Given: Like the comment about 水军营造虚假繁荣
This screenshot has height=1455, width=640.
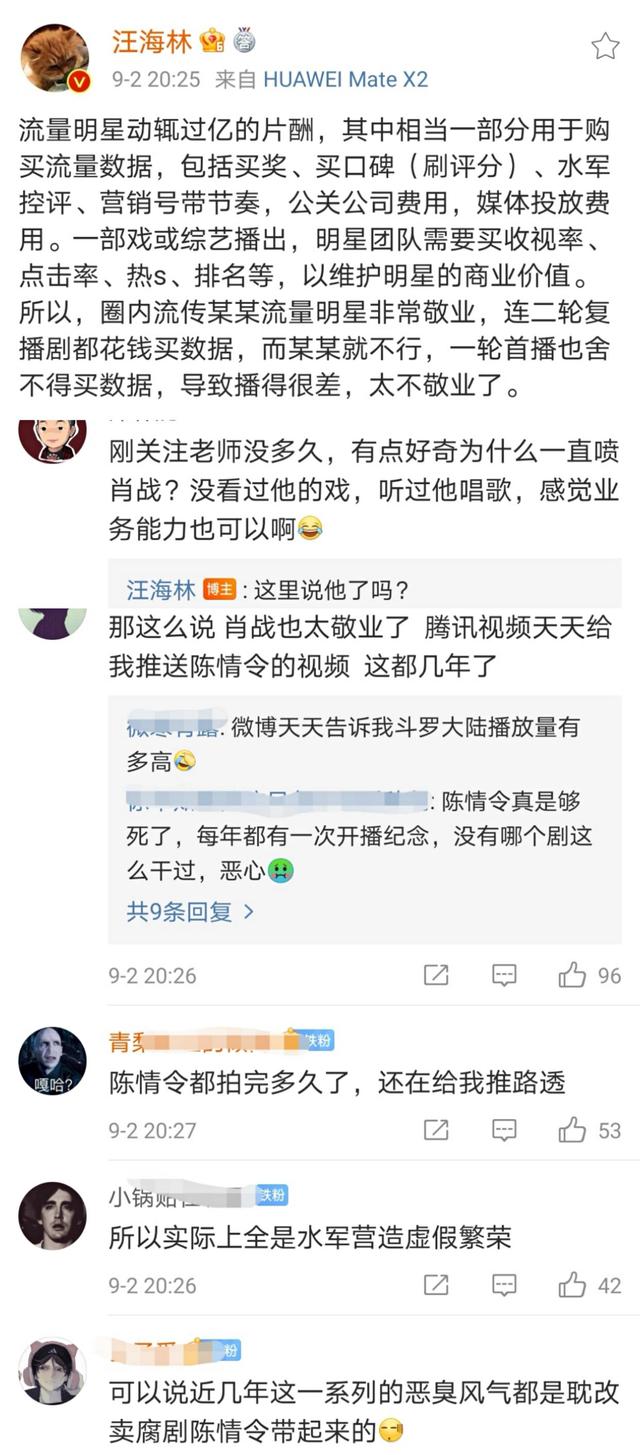Looking at the screenshot, I should coord(573,1284).
